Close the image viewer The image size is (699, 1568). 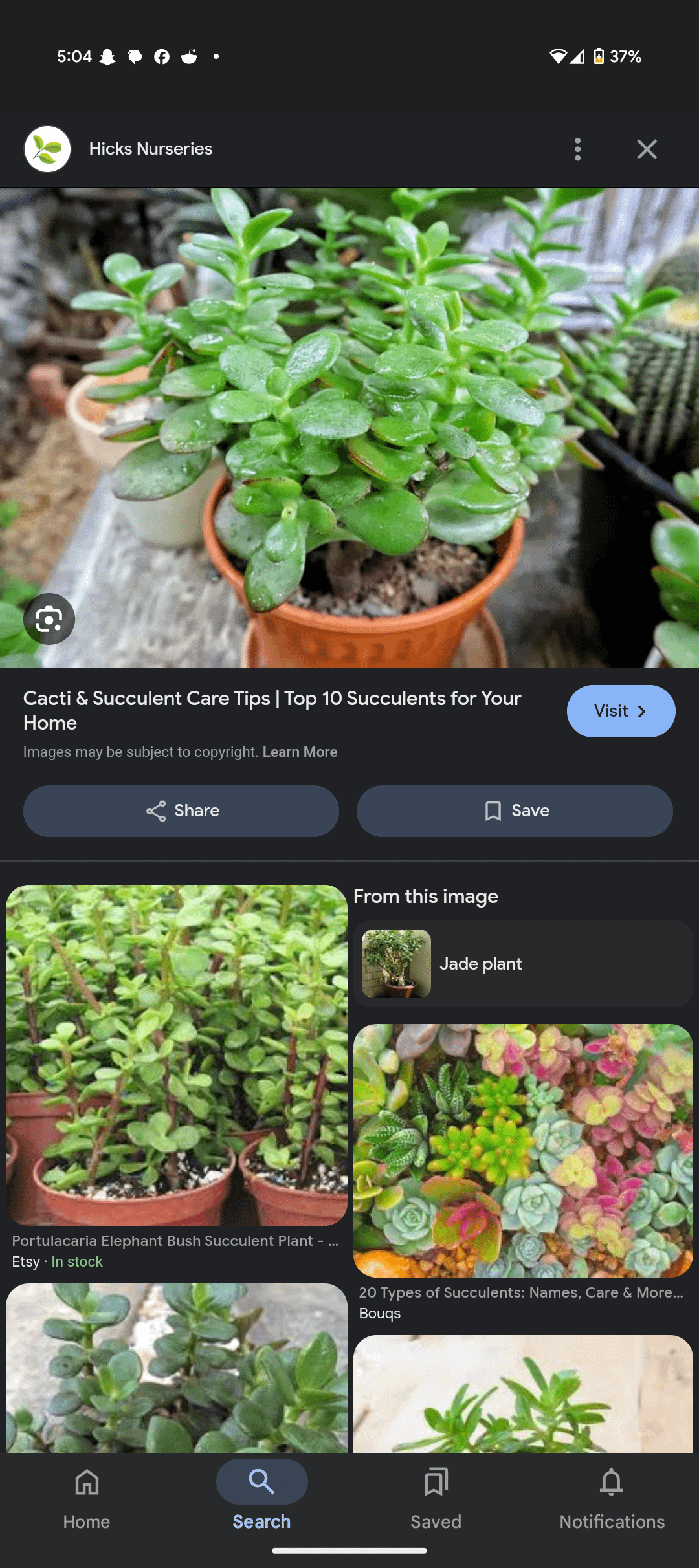pyautogui.click(x=646, y=149)
